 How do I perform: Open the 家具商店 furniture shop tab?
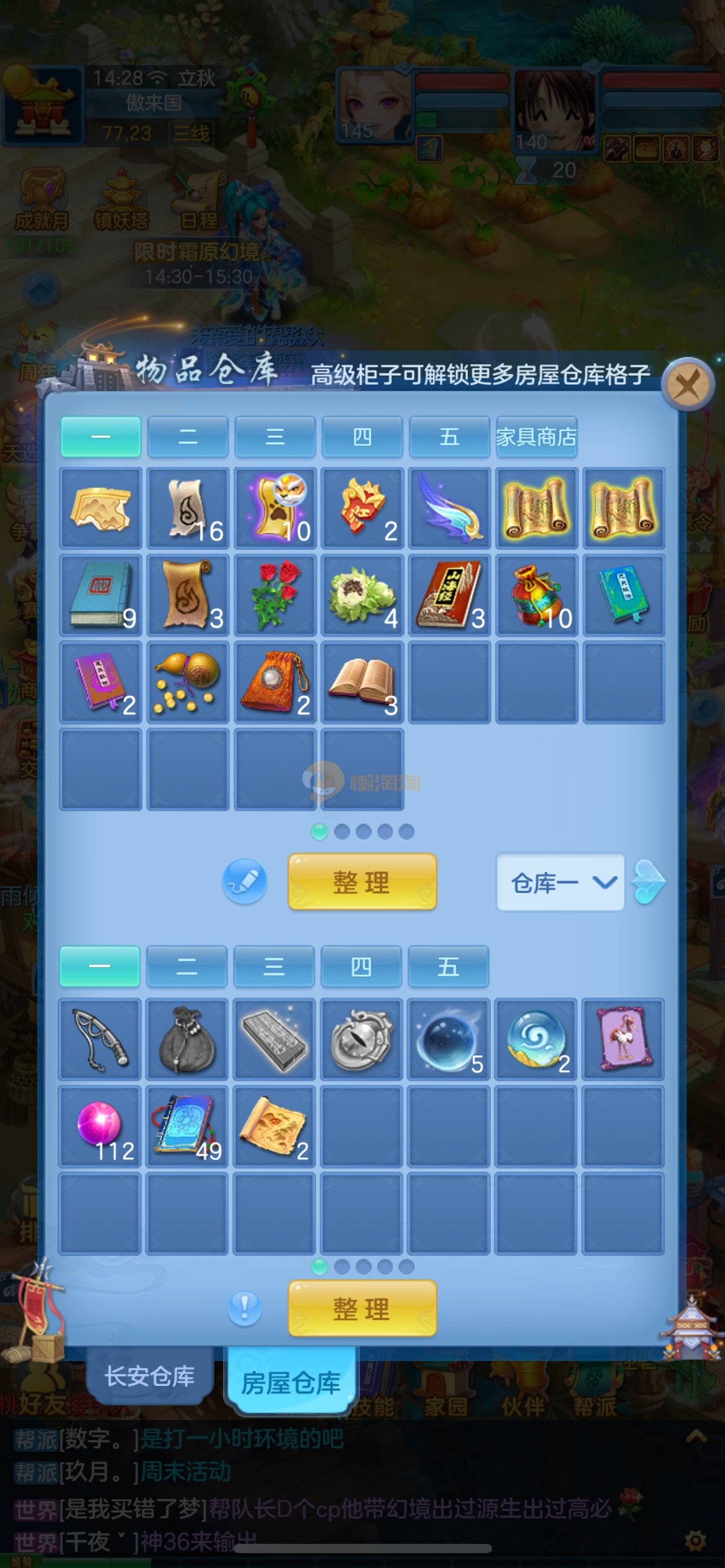coord(537,437)
